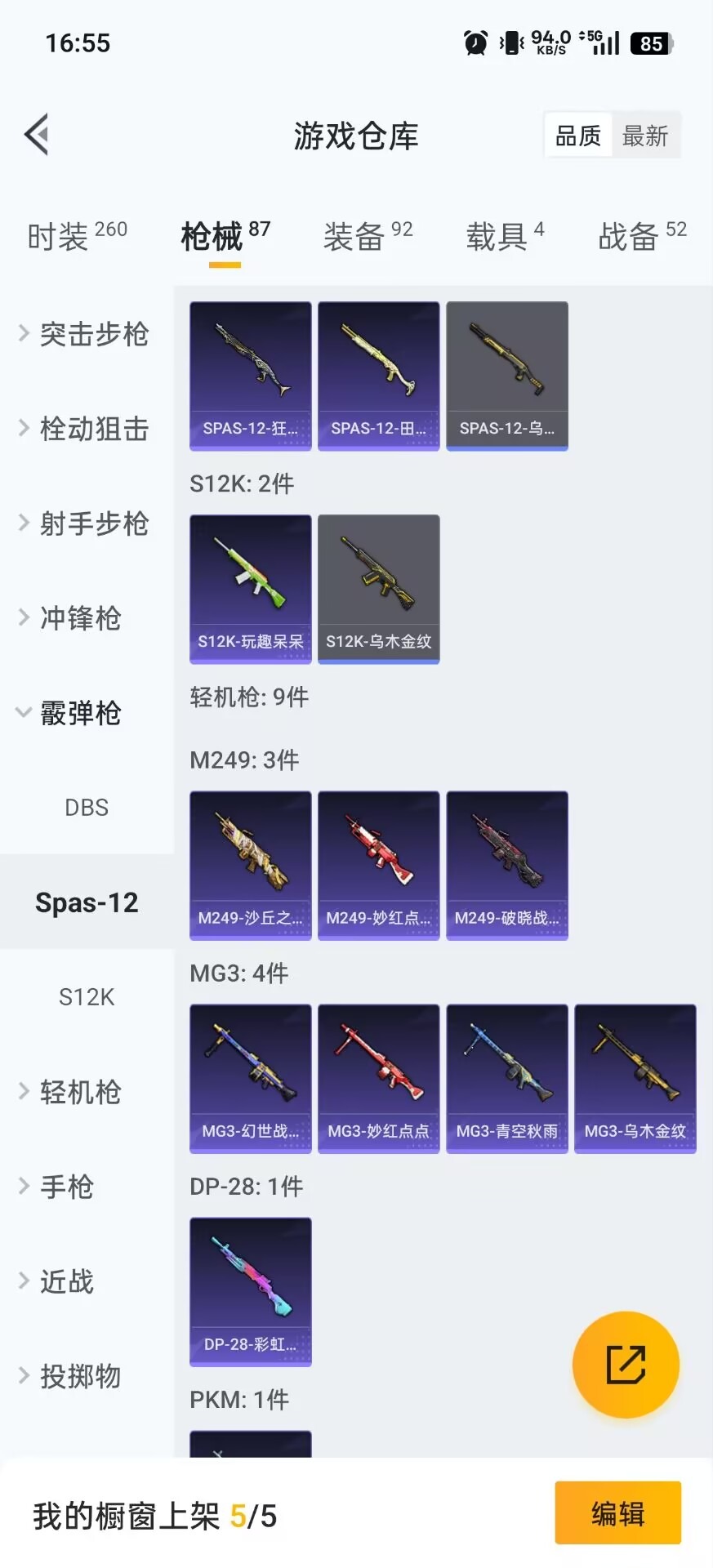The image size is (713, 1568).
Task: Select the SPAS-12-狂... weapon thumbnail
Action: pyautogui.click(x=249, y=376)
